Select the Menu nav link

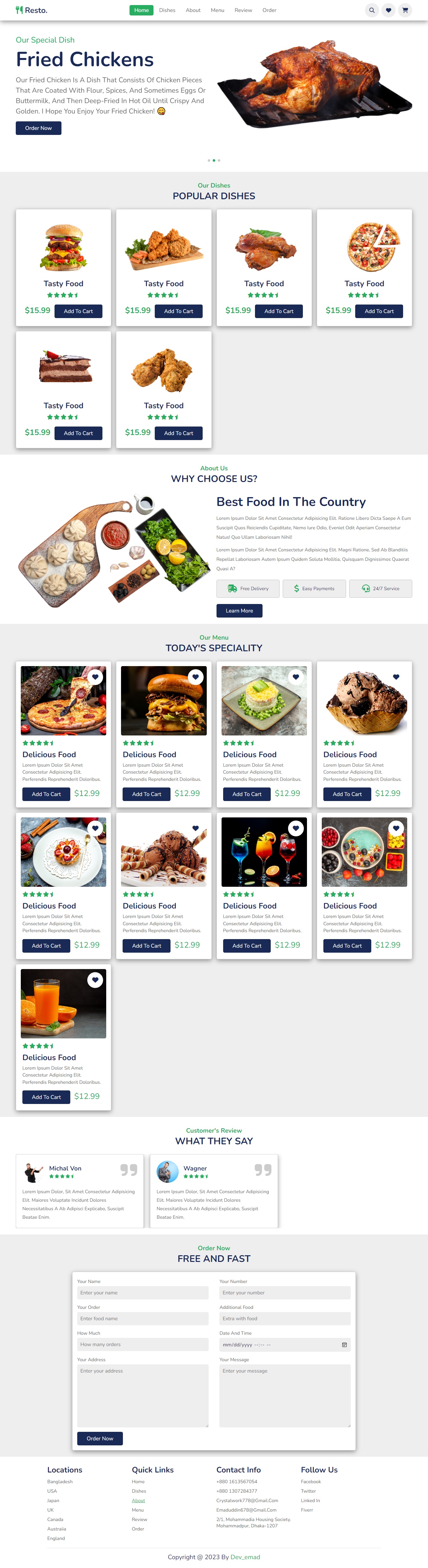[x=217, y=10]
